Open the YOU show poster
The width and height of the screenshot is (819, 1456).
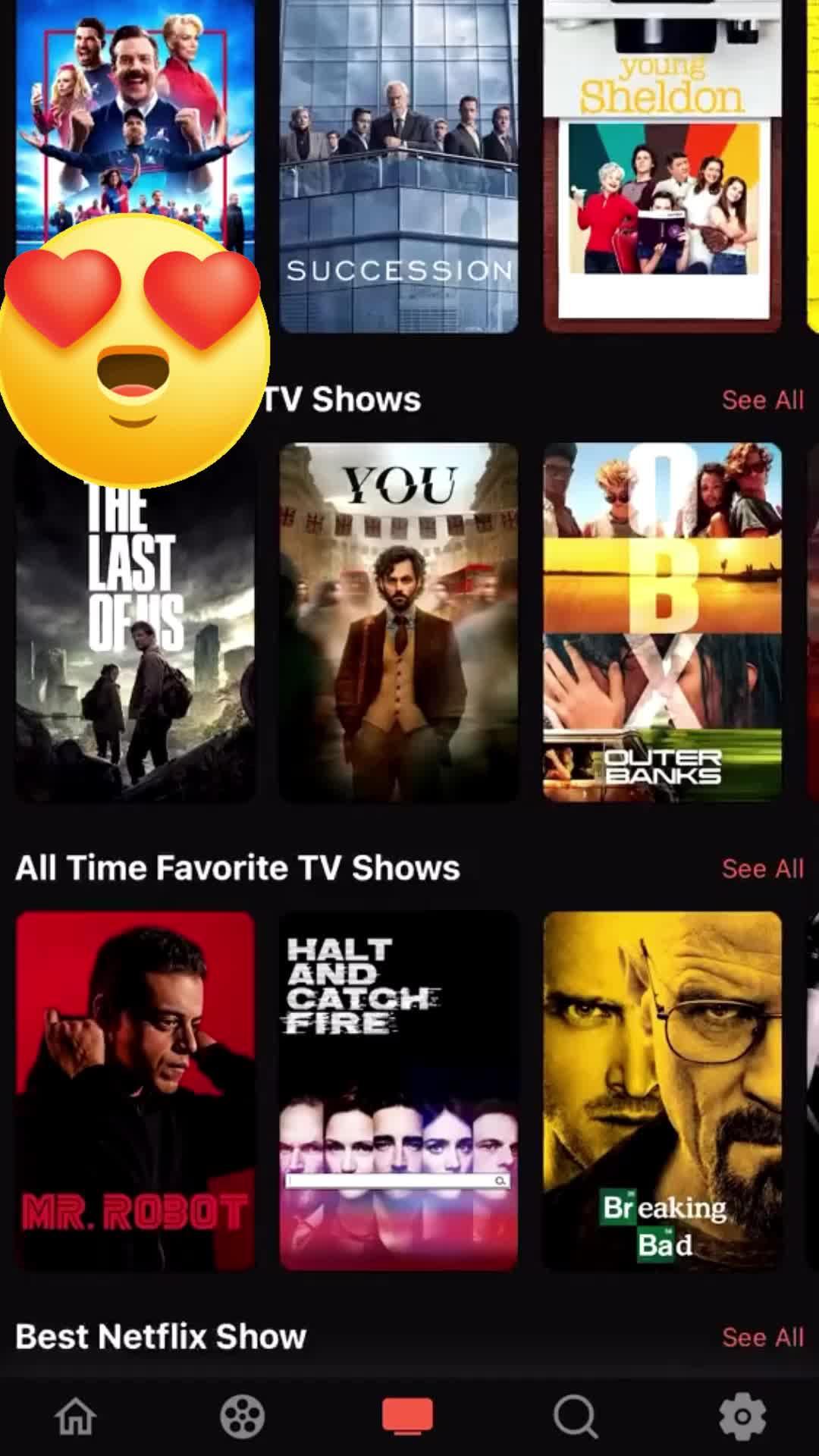(399, 622)
